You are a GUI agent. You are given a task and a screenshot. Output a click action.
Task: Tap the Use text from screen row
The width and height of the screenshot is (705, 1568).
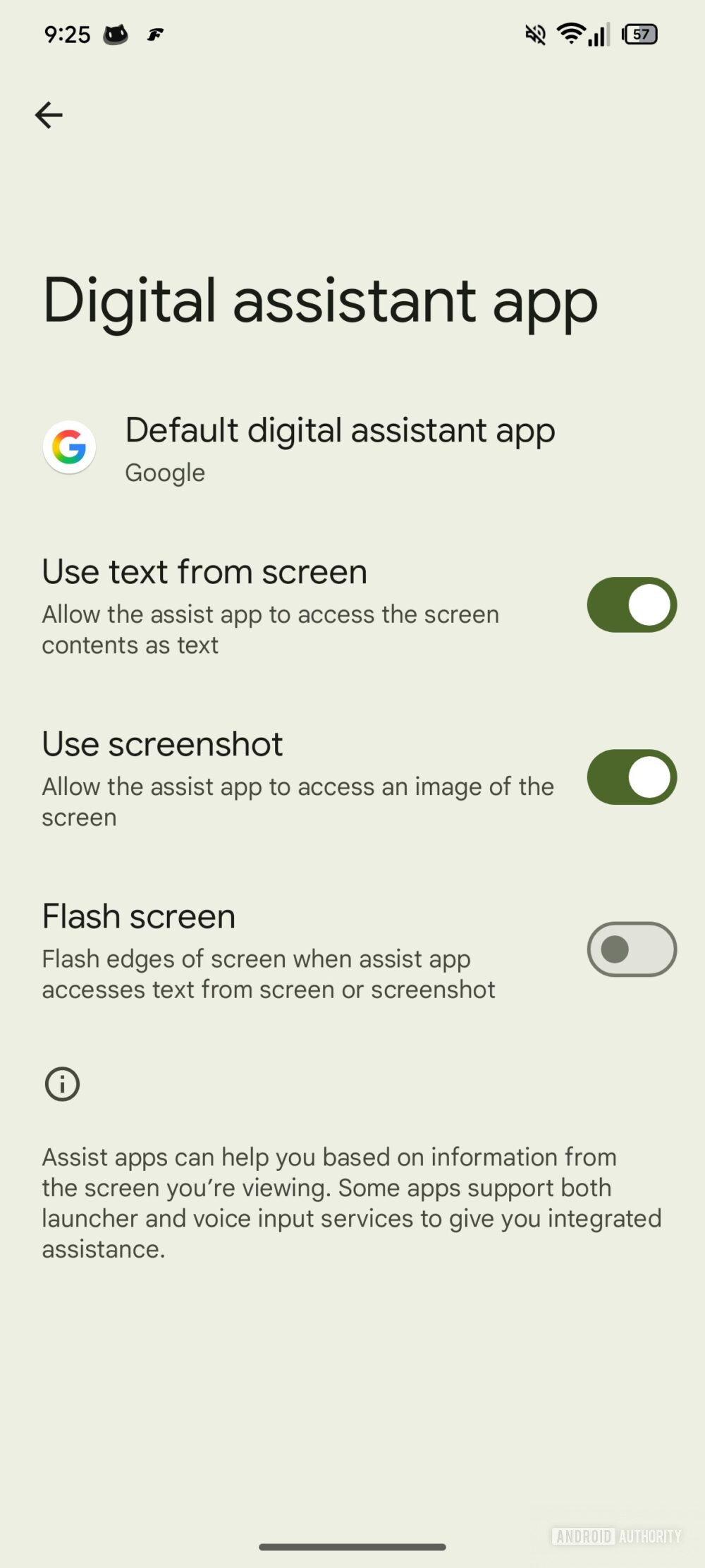[x=204, y=571]
